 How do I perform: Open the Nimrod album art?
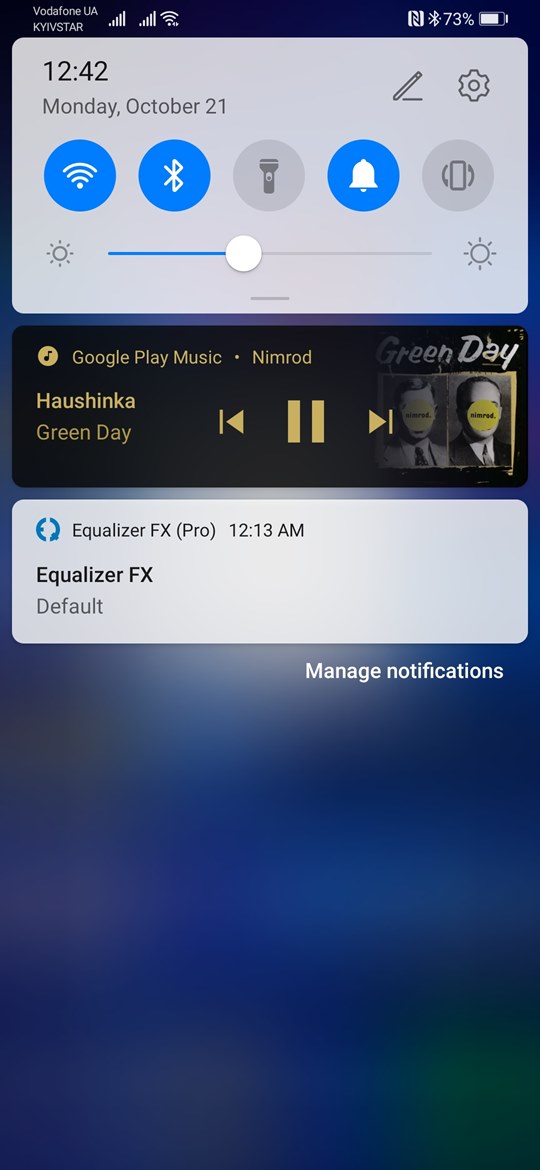450,407
